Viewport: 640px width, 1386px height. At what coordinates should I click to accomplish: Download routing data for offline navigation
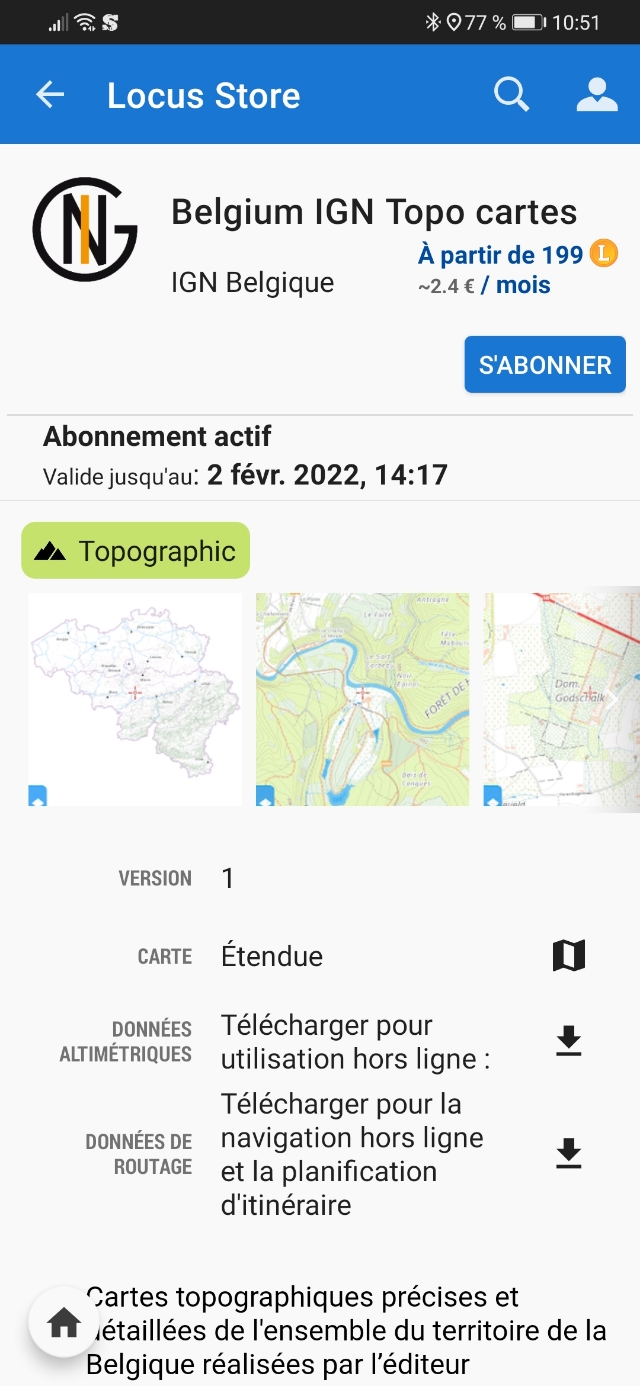click(569, 1154)
